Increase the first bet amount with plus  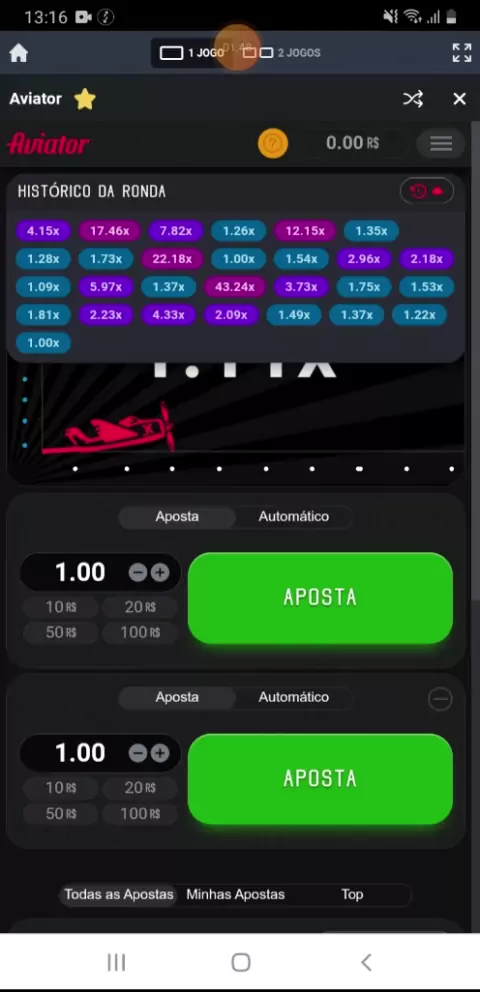tap(160, 573)
